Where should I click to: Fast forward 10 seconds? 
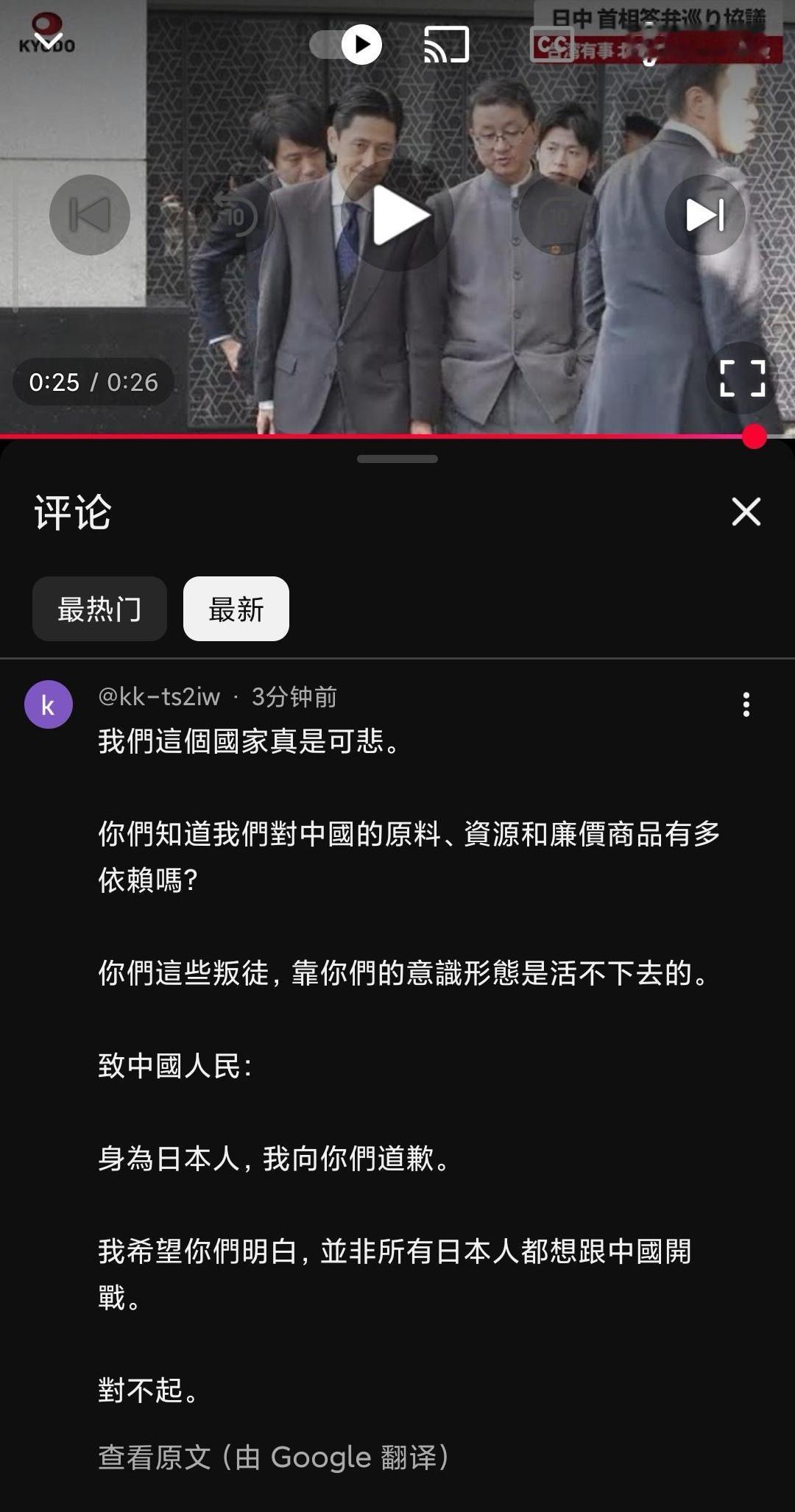click(556, 214)
